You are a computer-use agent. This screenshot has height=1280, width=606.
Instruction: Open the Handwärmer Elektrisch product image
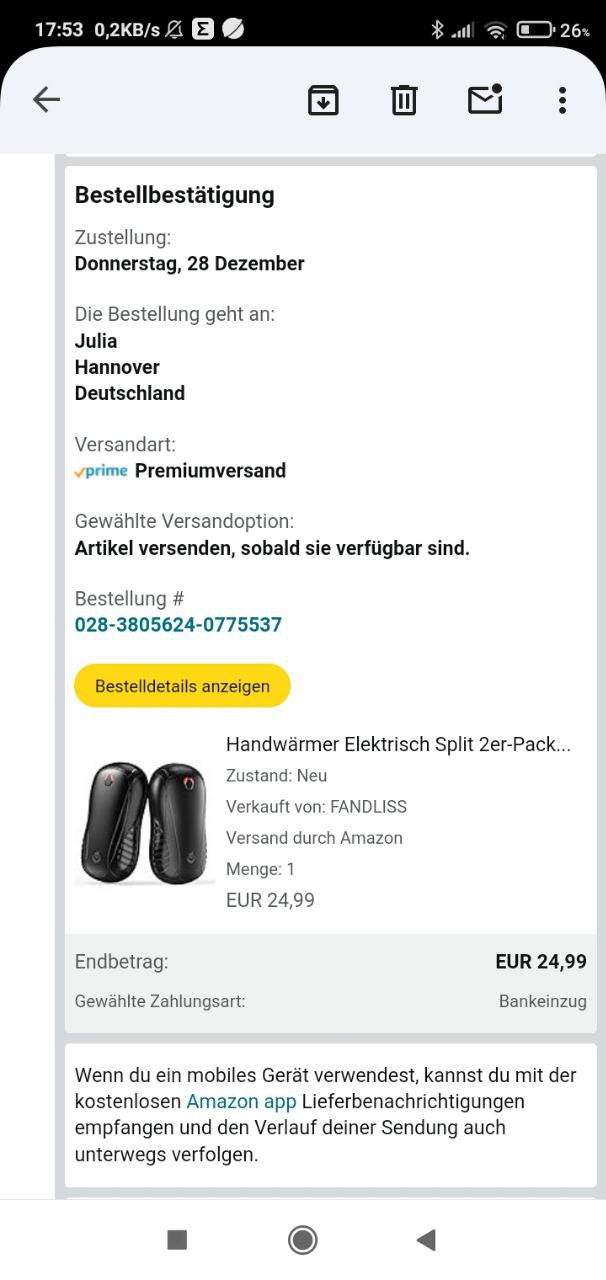tap(145, 823)
